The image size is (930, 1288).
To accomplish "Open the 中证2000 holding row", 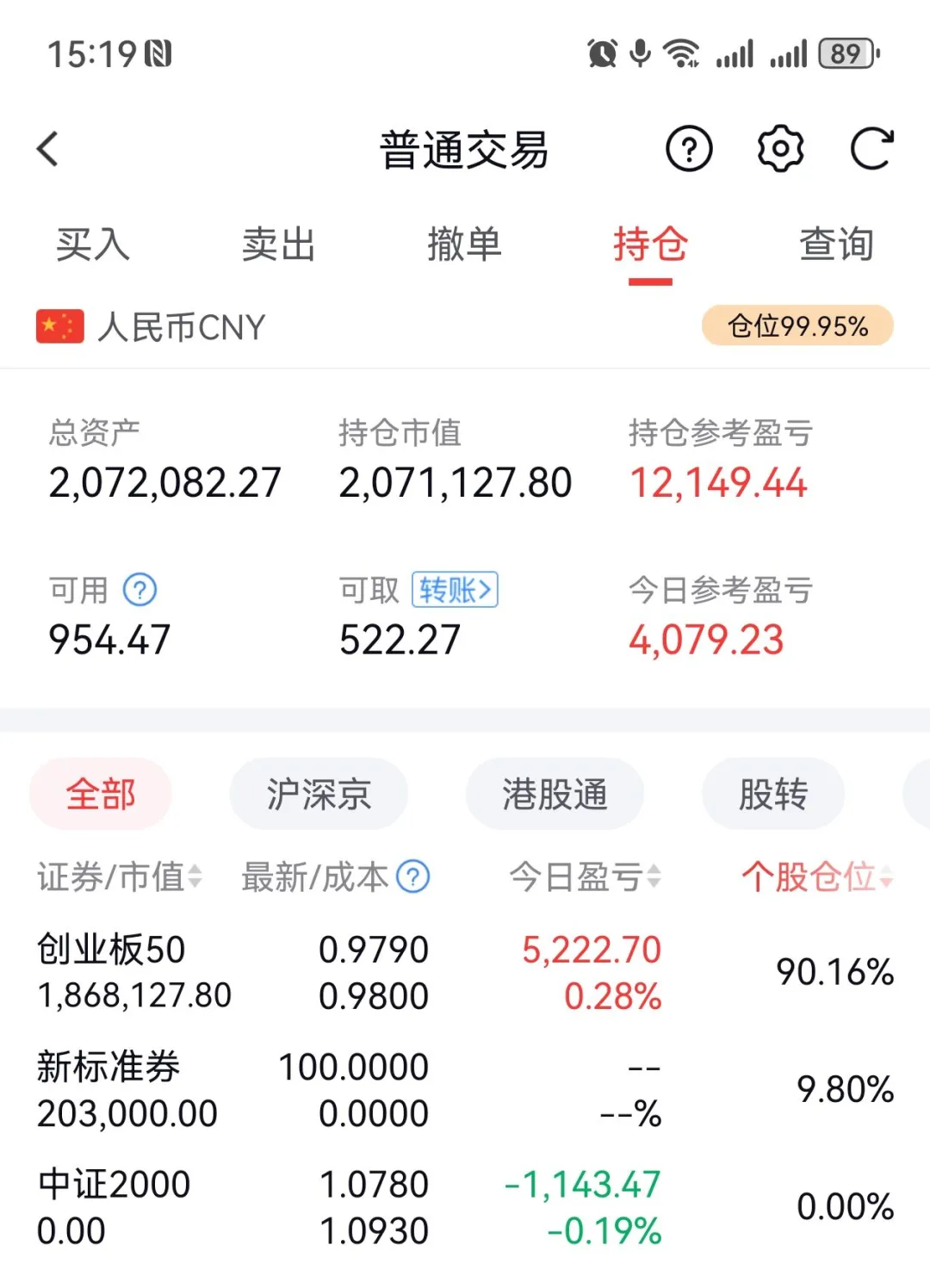I will tap(465, 1207).
